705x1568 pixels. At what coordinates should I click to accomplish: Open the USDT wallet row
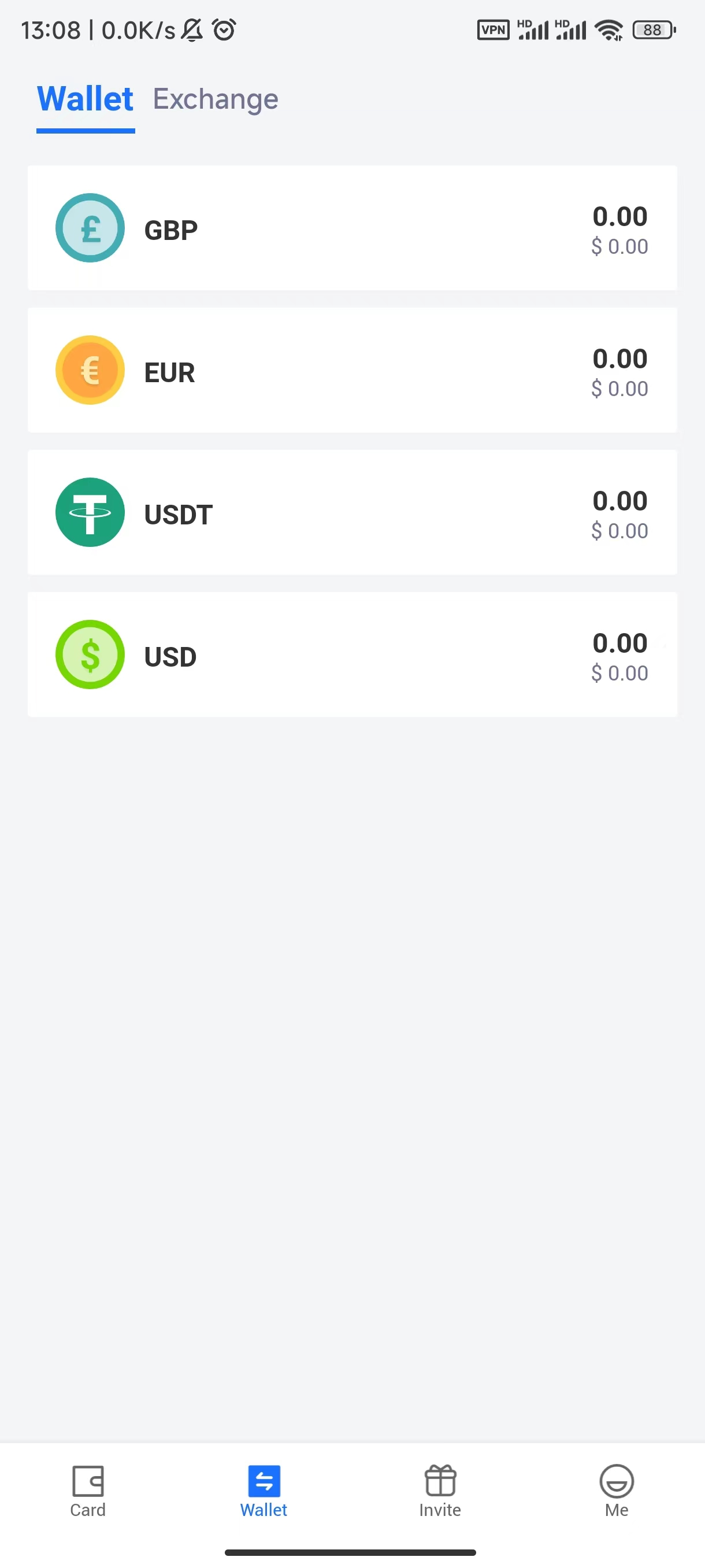352,512
